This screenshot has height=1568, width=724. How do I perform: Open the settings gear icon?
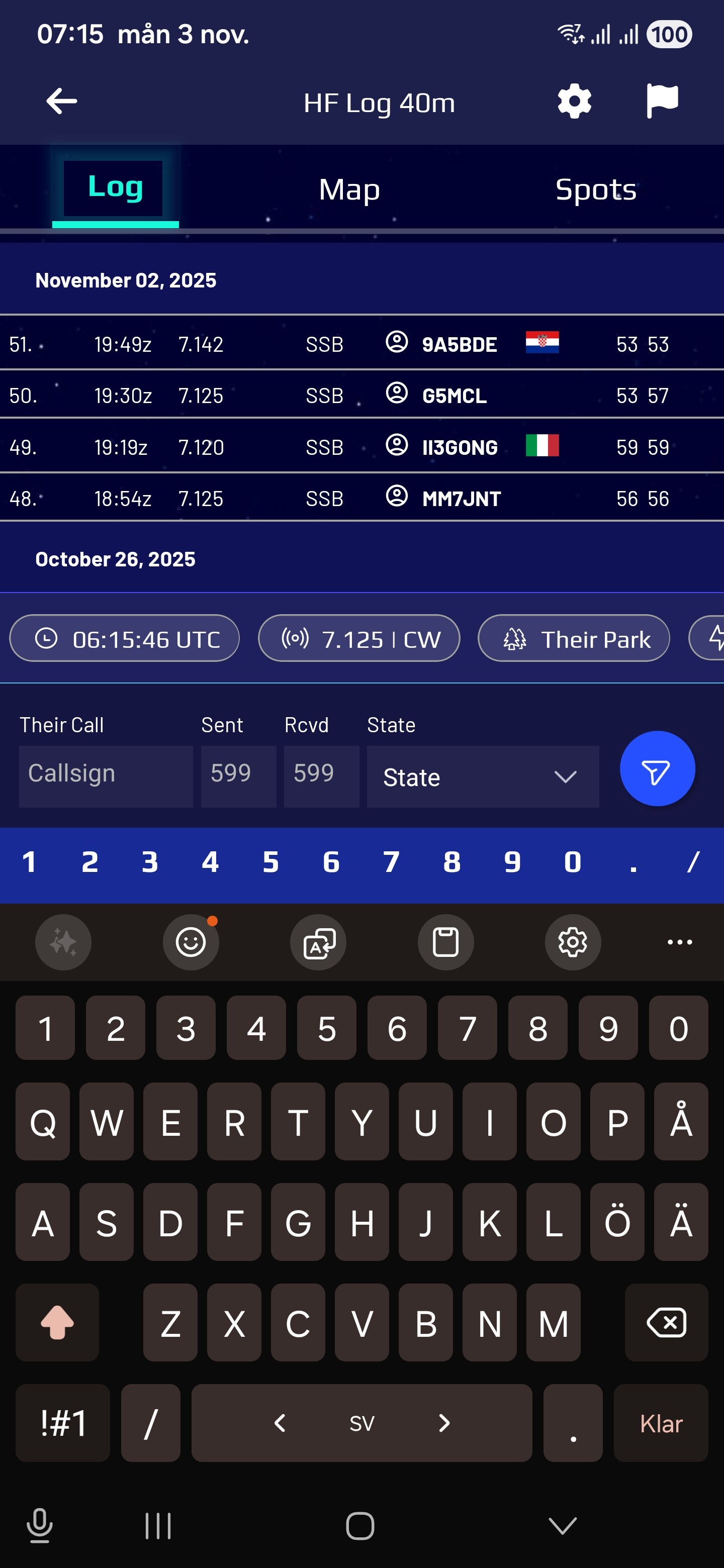574,102
